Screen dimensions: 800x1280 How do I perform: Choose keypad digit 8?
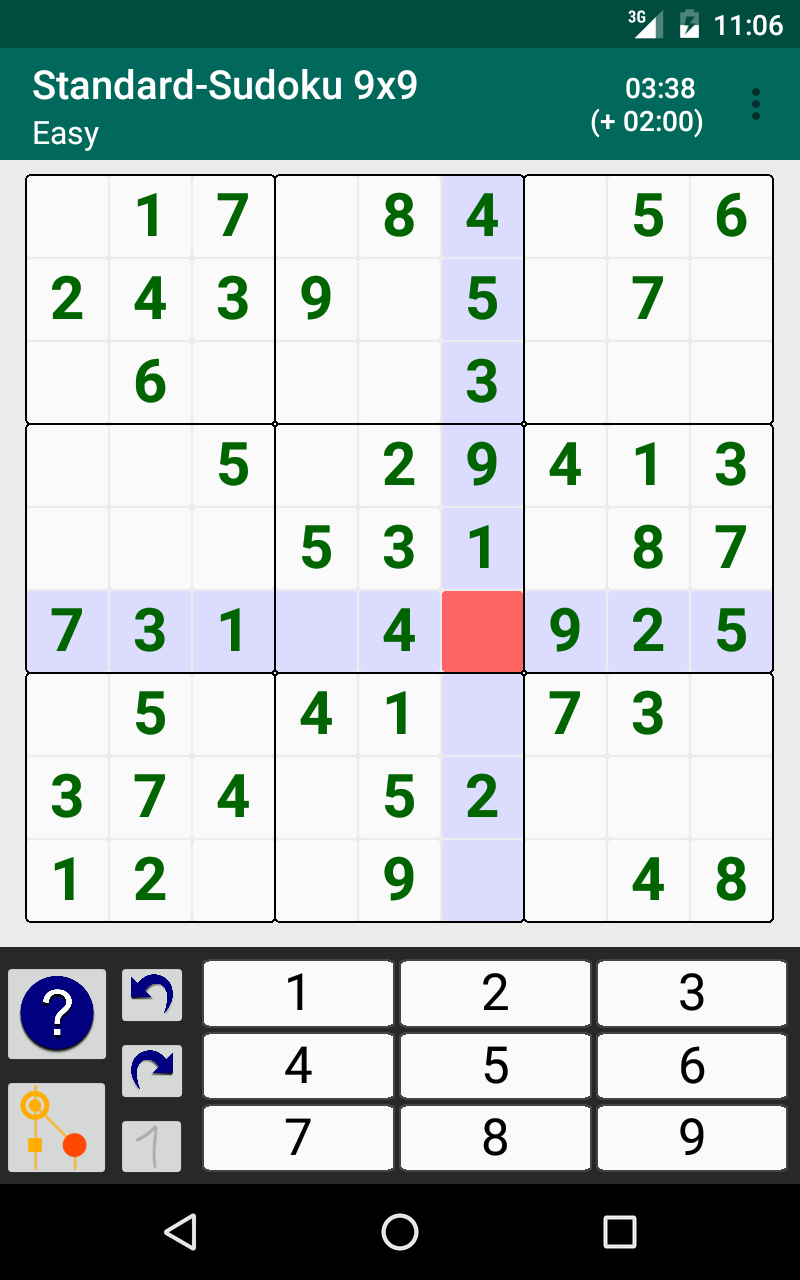coord(495,1138)
